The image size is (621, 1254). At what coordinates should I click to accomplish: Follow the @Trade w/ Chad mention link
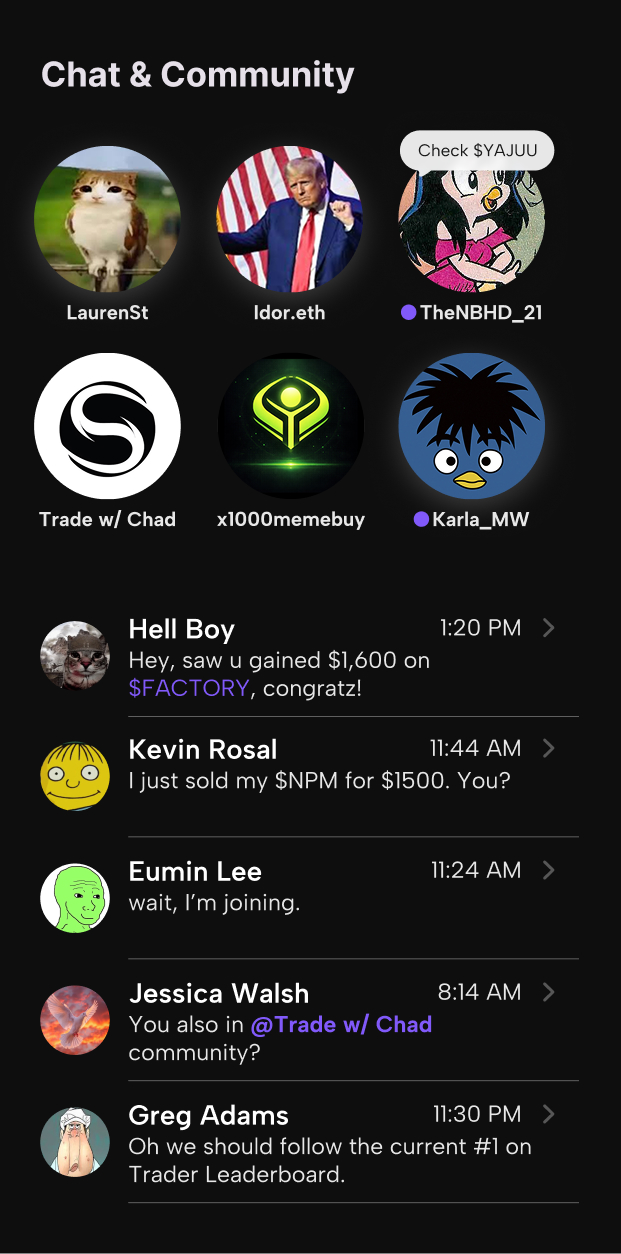(x=340, y=1024)
